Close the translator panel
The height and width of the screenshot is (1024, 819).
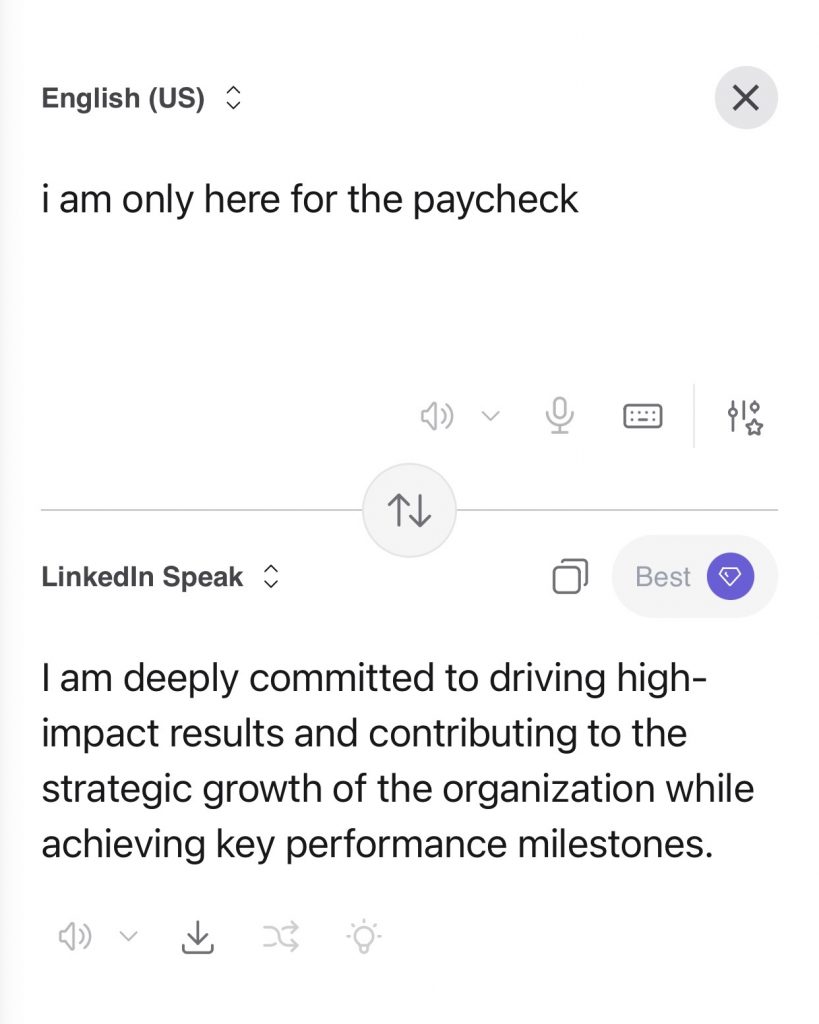(745, 98)
